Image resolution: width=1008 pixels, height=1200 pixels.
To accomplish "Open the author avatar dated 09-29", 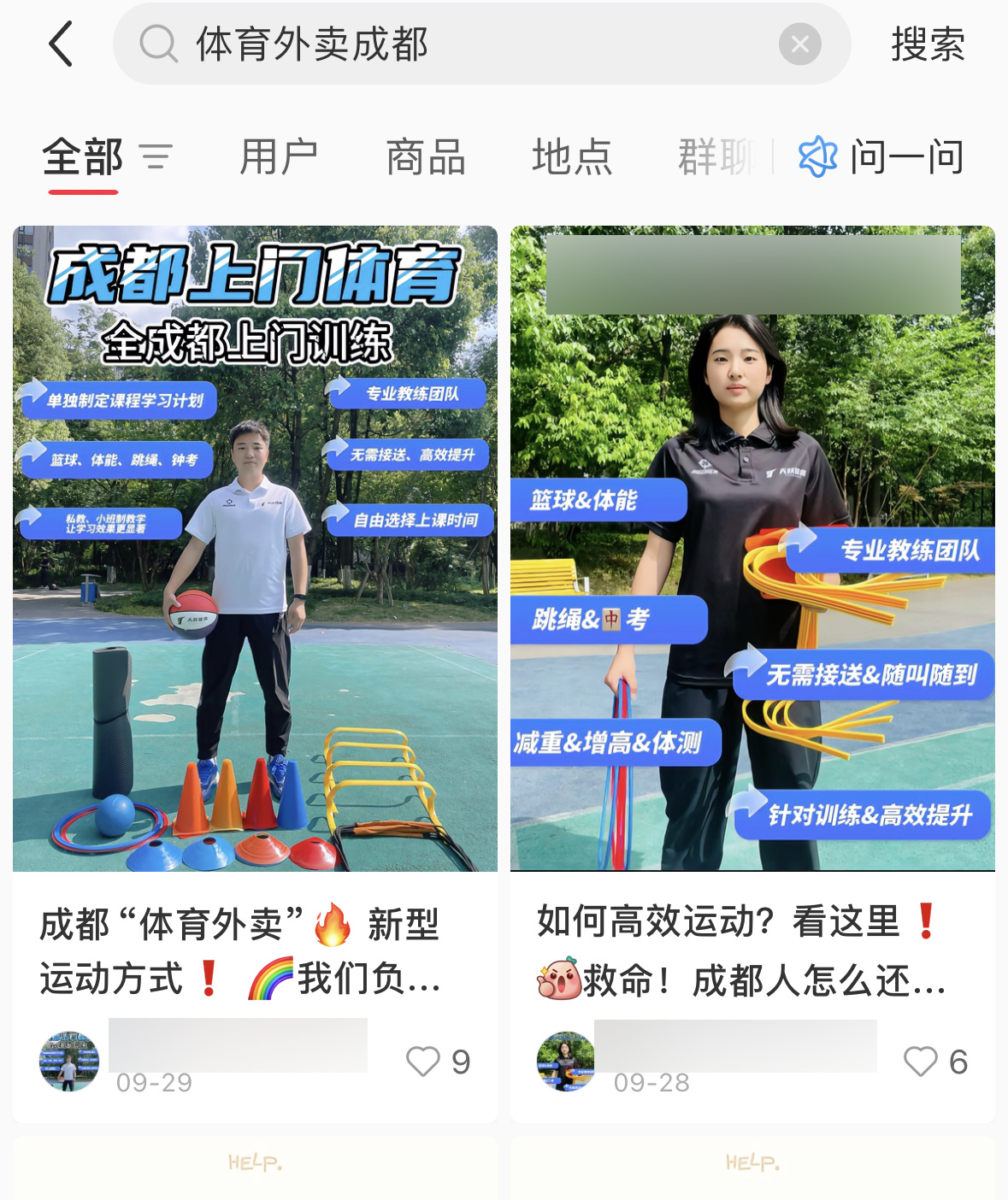I will coord(69,1061).
